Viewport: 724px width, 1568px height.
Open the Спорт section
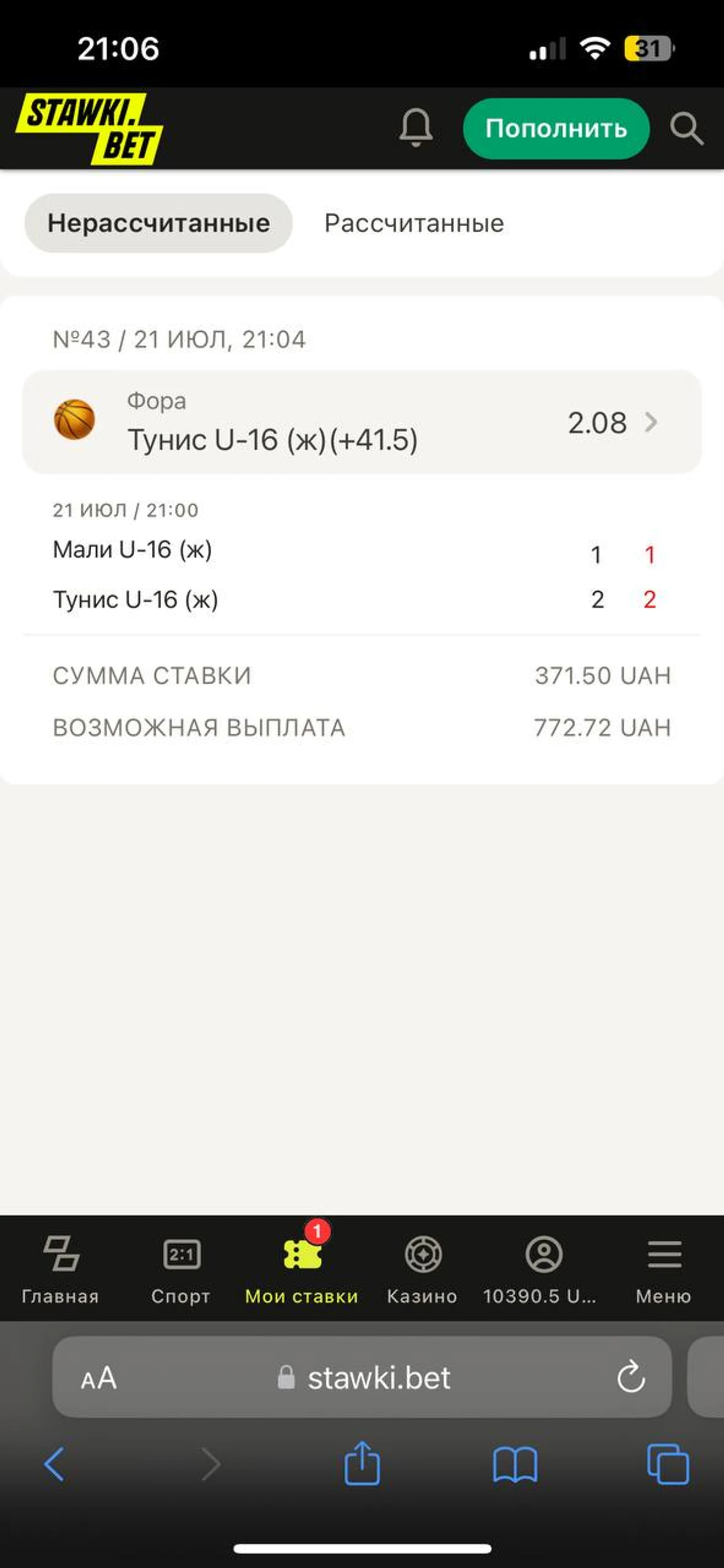tap(181, 1269)
